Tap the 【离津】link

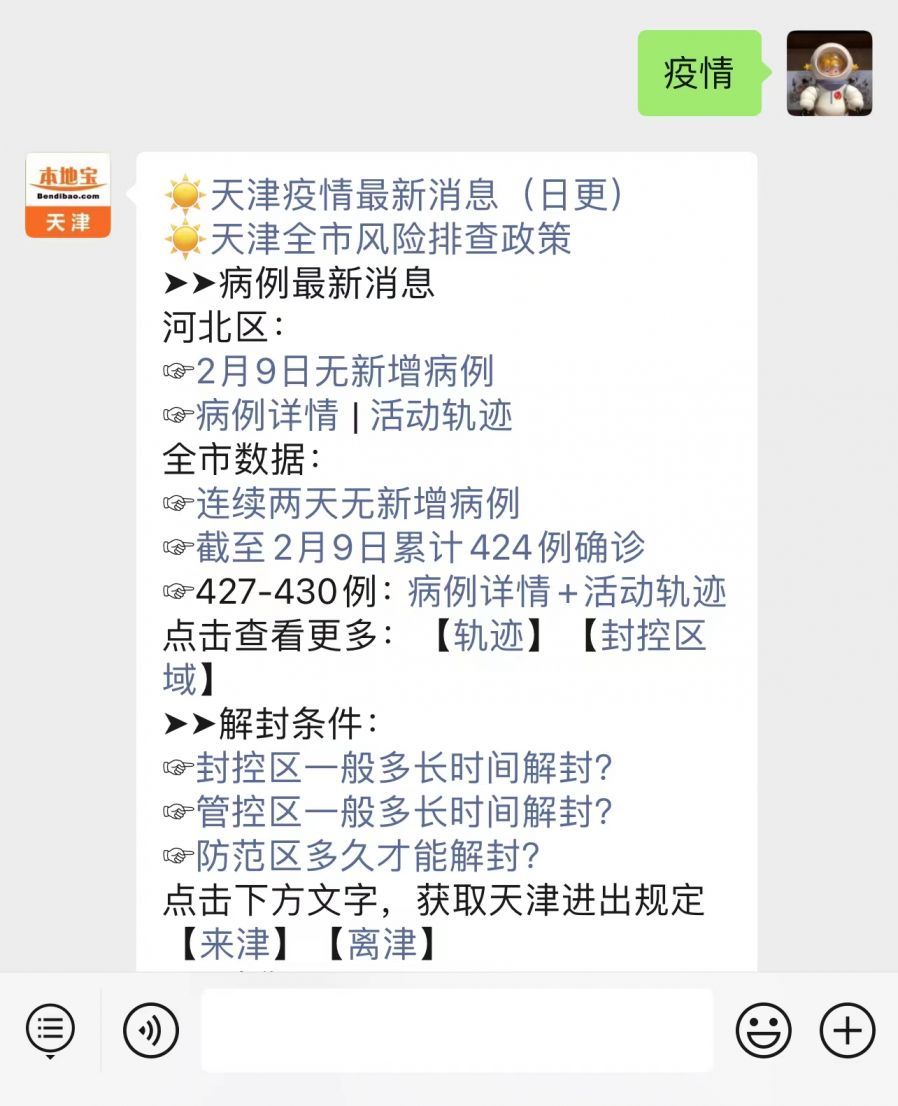[x=382, y=943]
